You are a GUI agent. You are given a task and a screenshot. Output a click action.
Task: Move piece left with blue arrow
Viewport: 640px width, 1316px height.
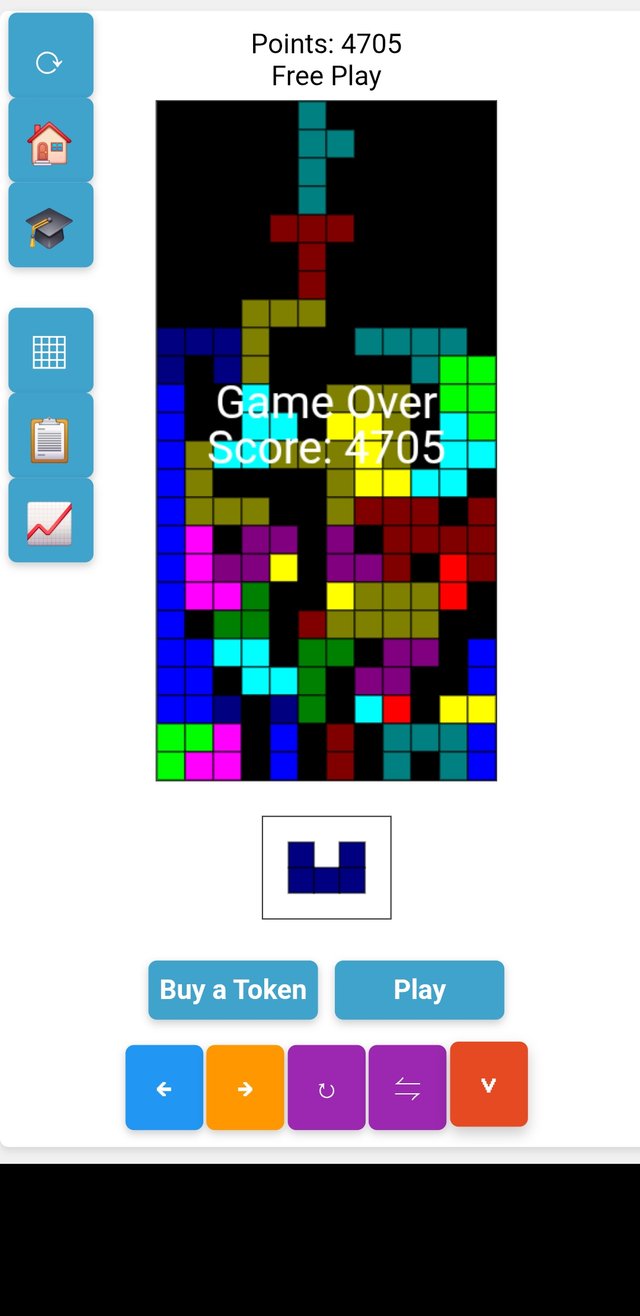[164, 1088]
